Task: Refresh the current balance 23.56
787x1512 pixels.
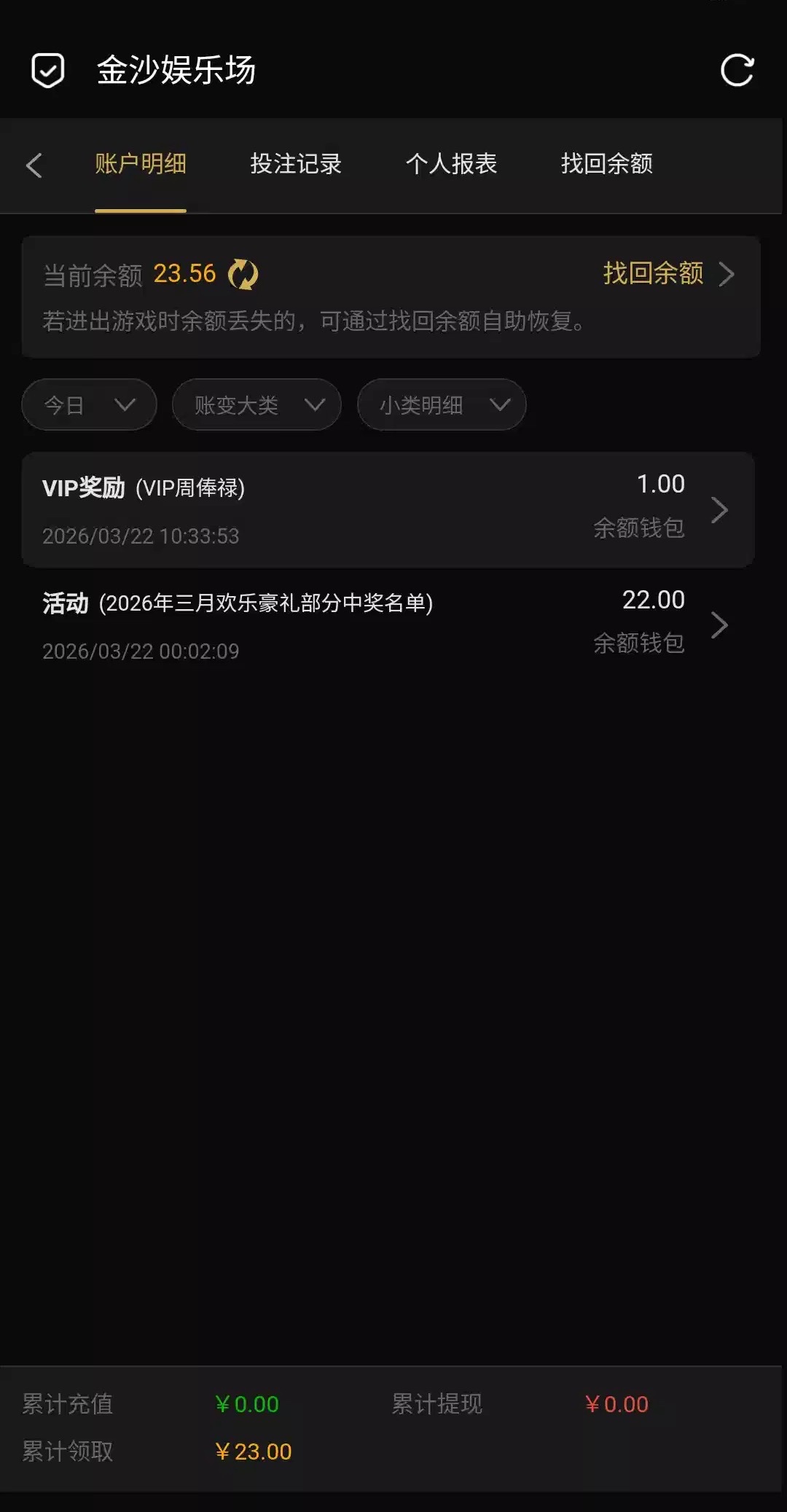Action: tap(243, 275)
